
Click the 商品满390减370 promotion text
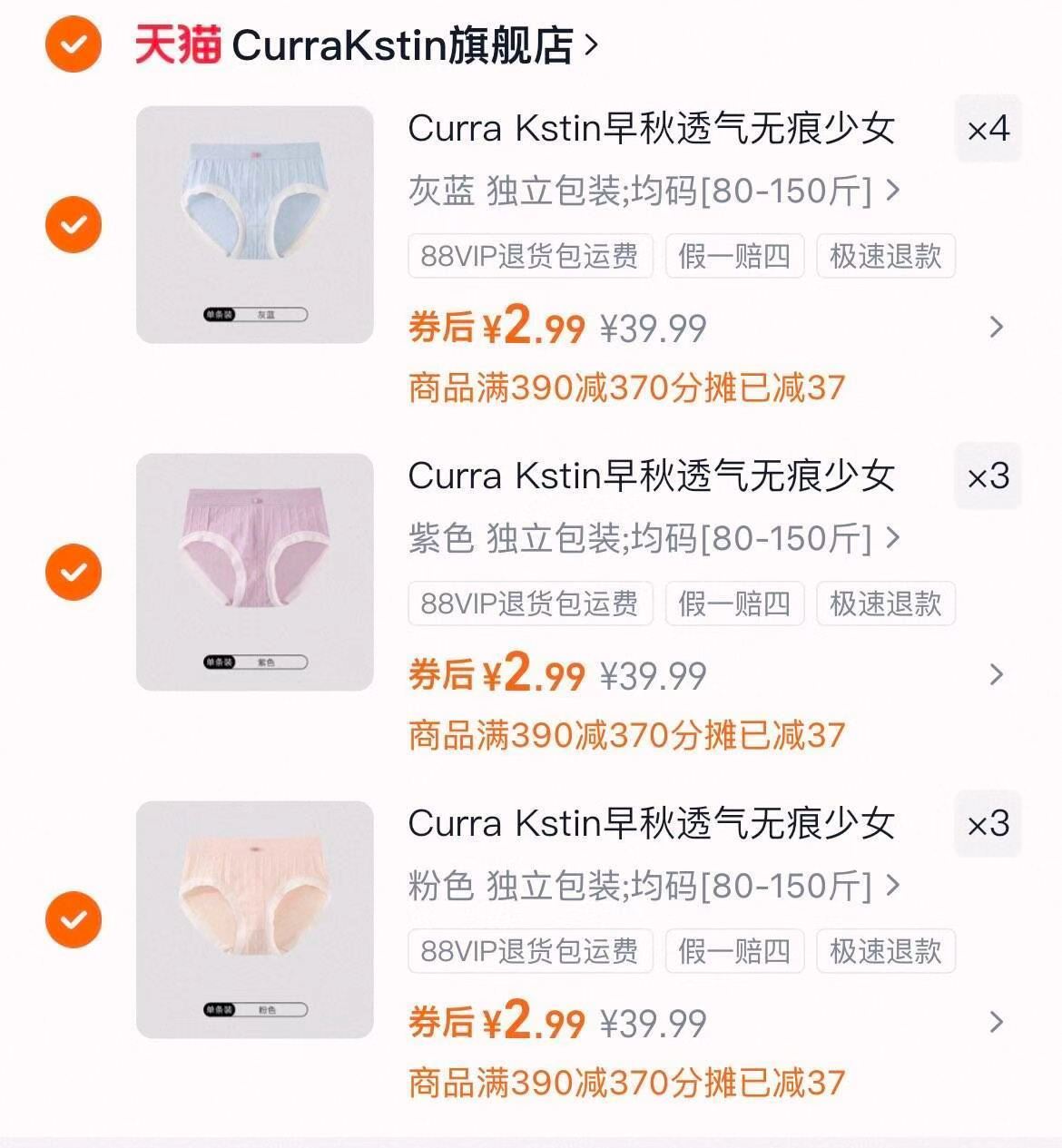click(626, 388)
